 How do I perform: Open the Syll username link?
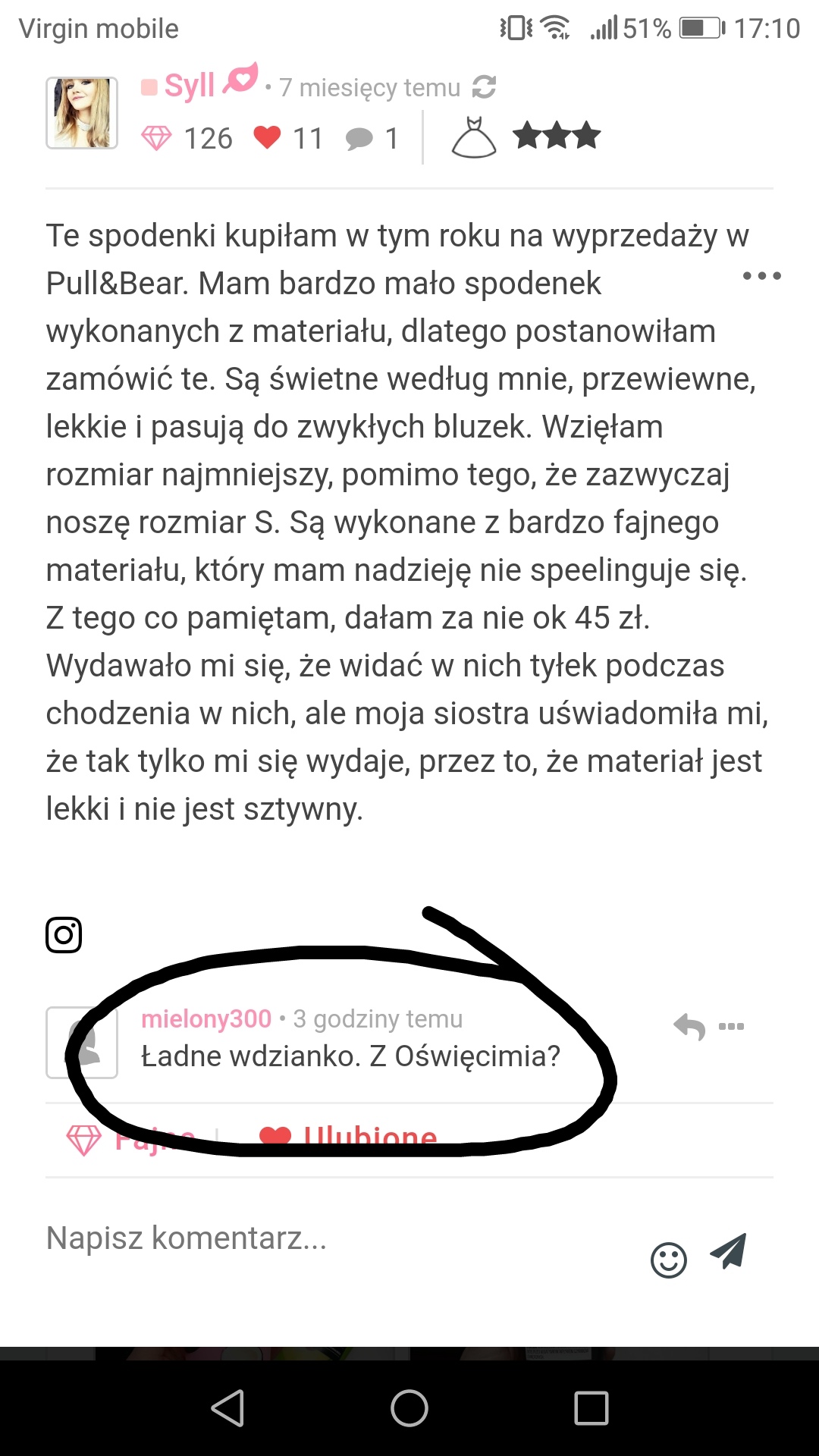click(x=190, y=86)
